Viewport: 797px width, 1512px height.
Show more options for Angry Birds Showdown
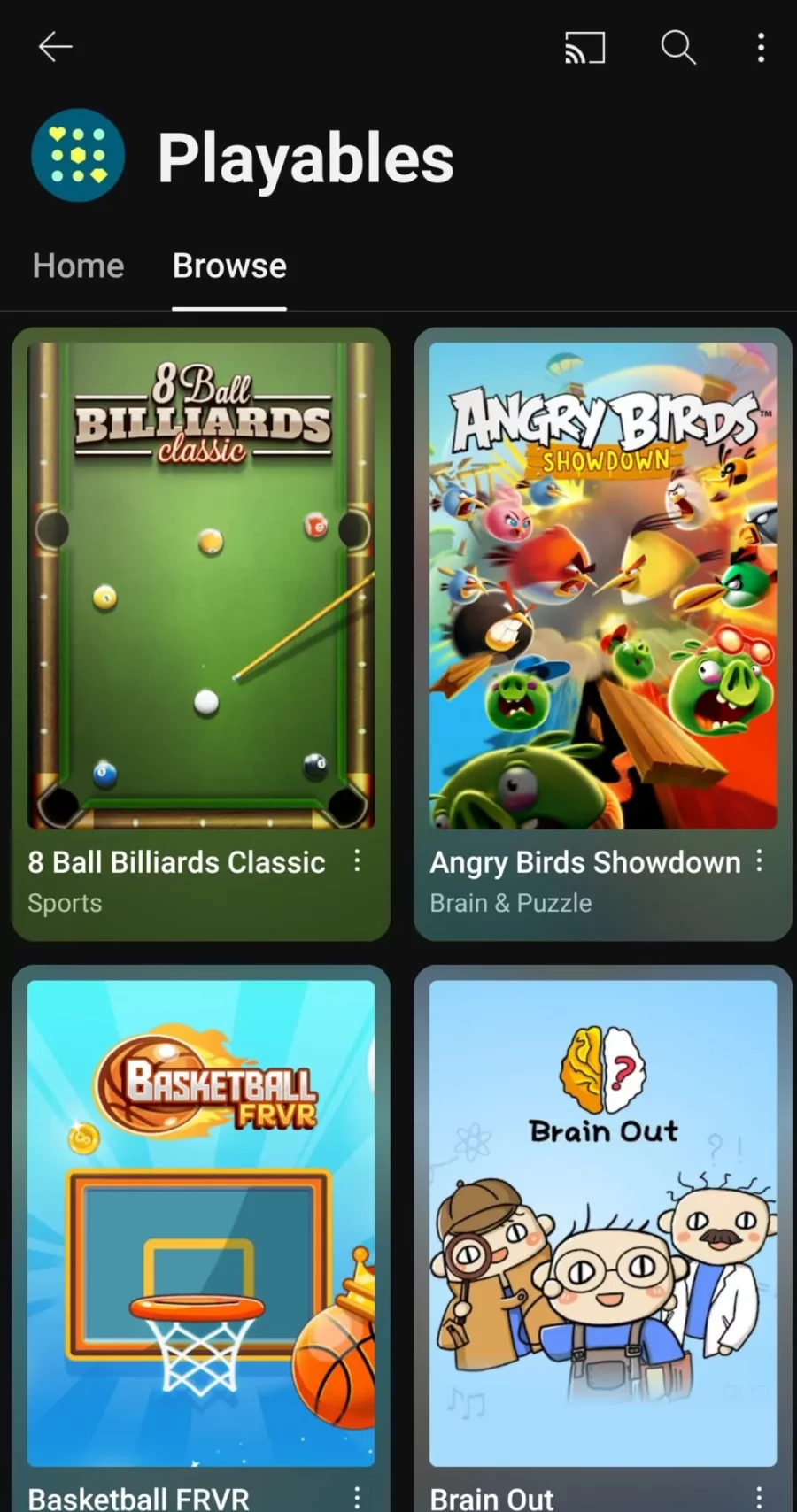(759, 860)
